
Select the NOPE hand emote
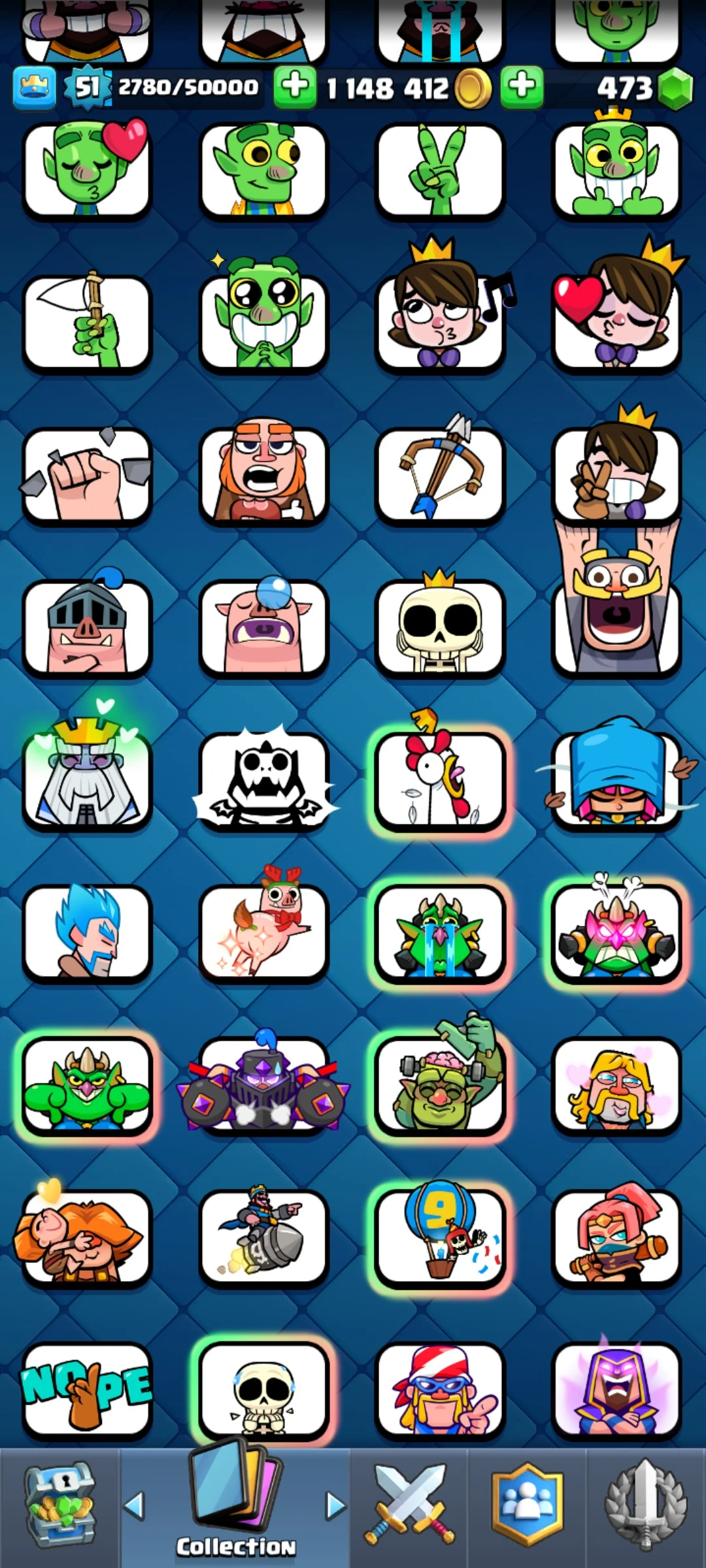[87, 1389]
